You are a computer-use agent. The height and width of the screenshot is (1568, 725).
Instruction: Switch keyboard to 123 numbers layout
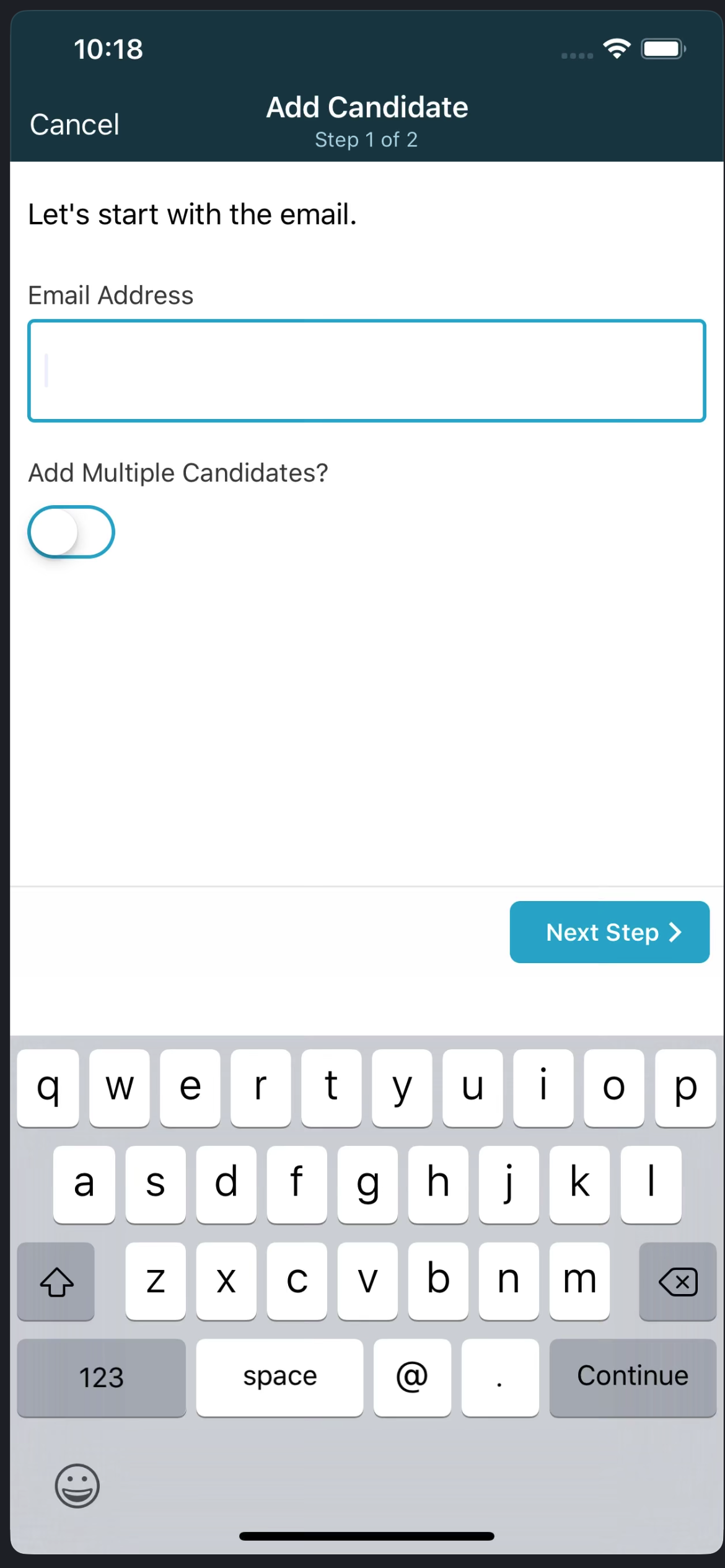tap(102, 1377)
